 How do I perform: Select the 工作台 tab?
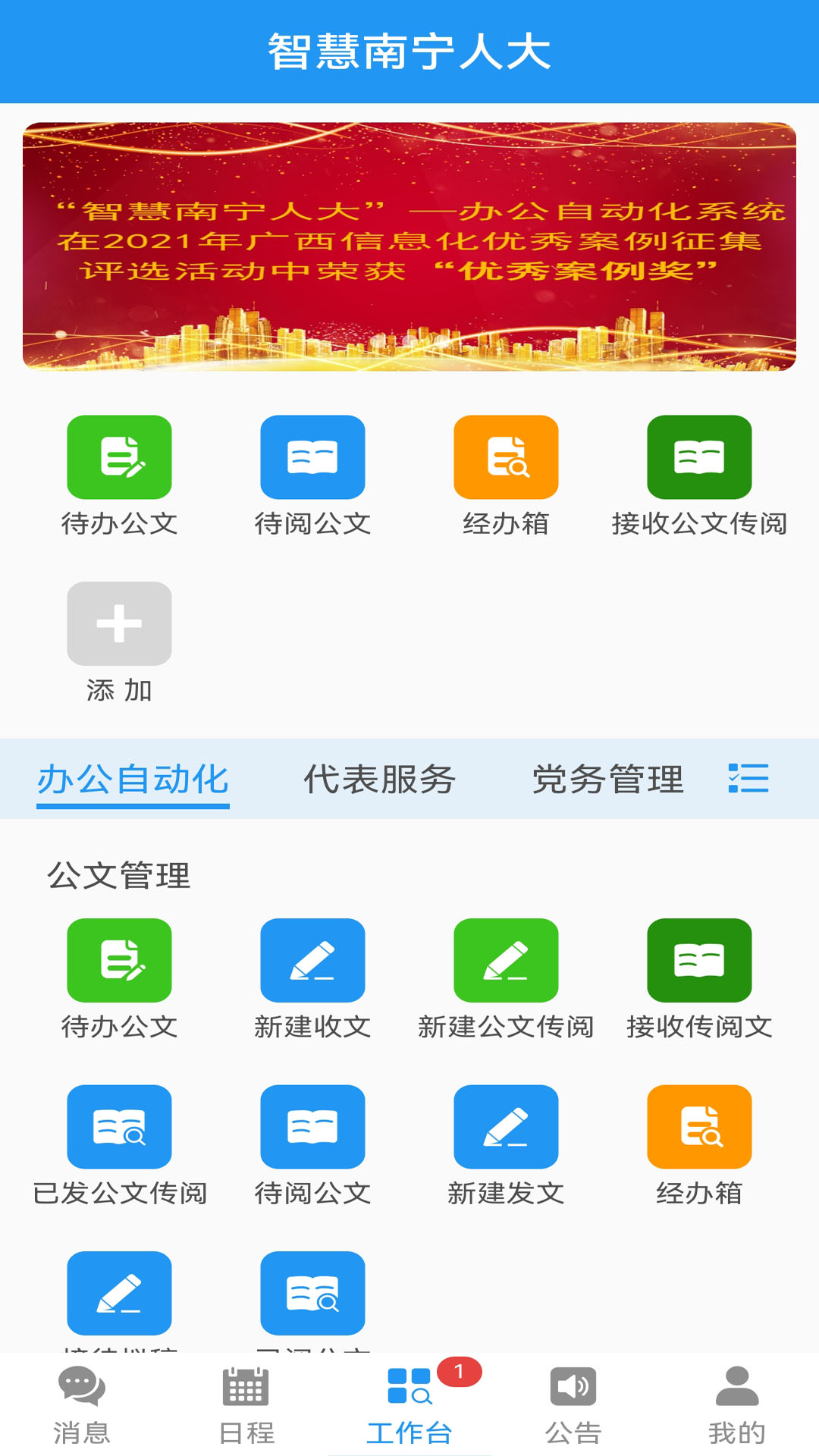(409, 1404)
